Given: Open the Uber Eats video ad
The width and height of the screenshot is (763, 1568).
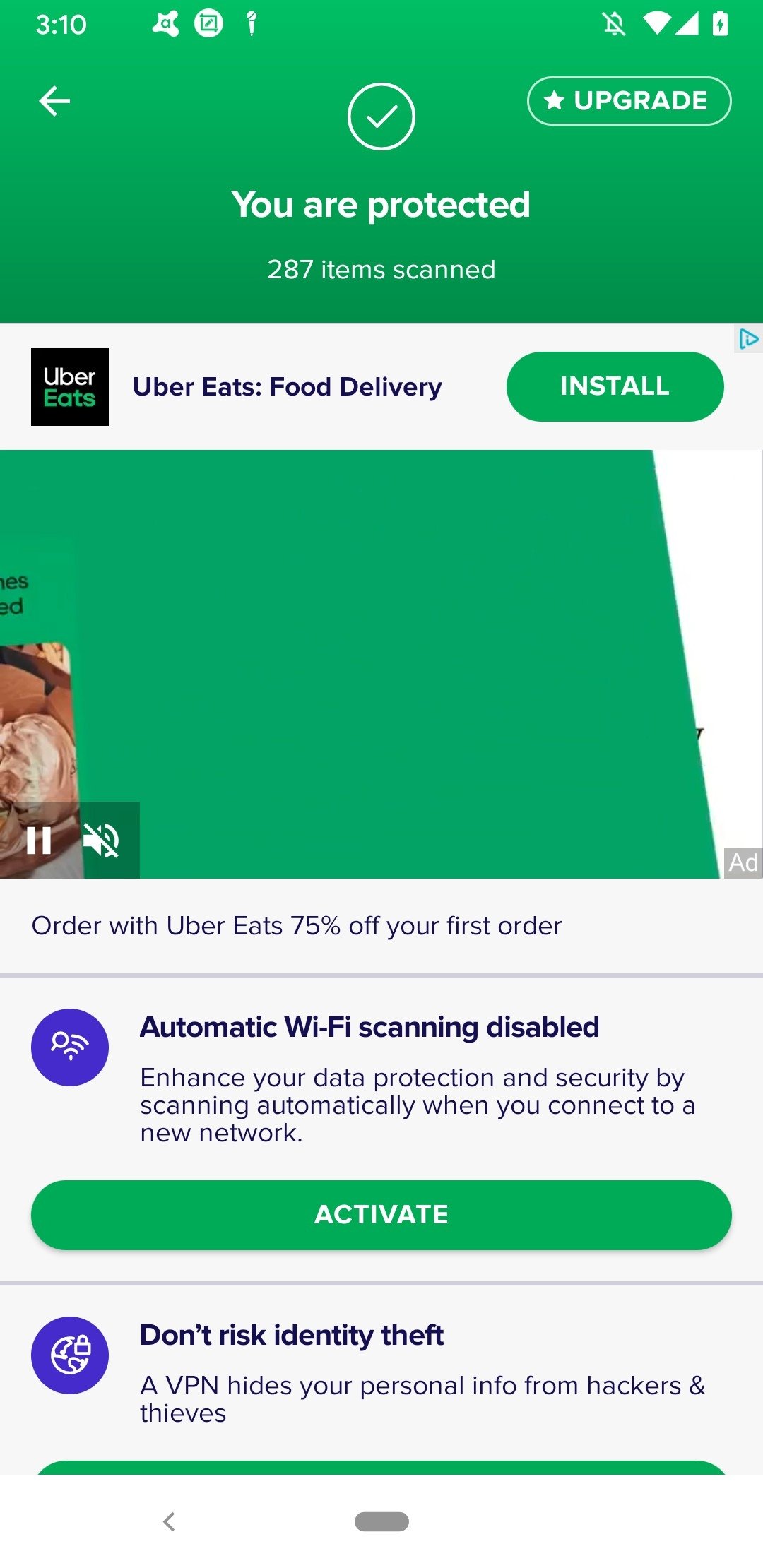Looking at the screenshot, I should 381,664.
